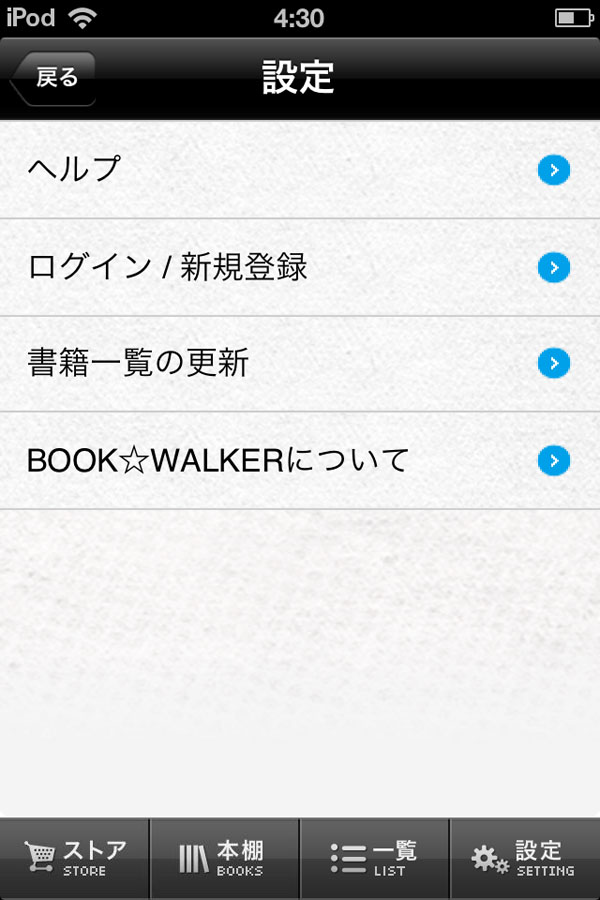Select 書籍一覧の更新
Viewport: 600px width, 900px height.
299,363
